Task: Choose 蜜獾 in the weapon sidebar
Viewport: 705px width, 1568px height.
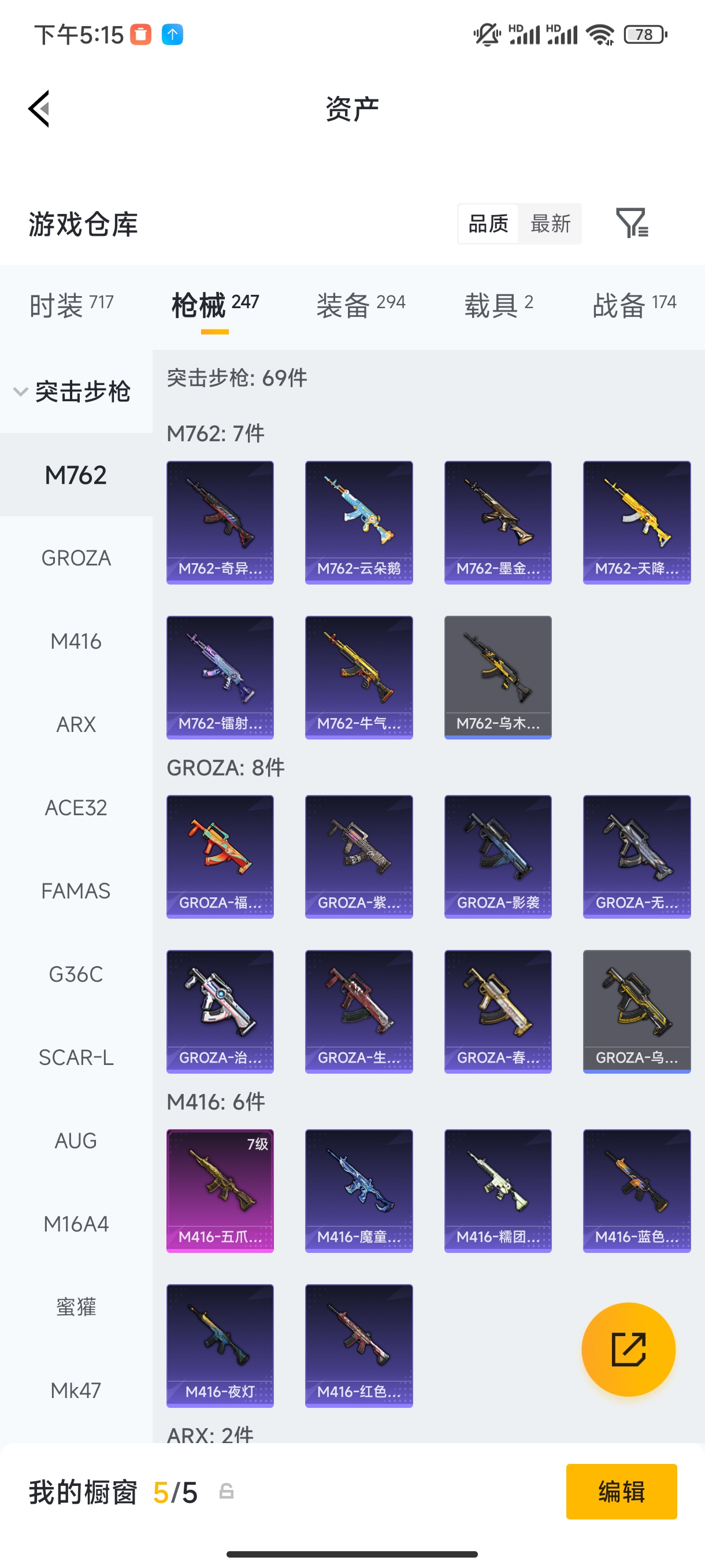Action: pyautogui.click(x=76, y=1307)
